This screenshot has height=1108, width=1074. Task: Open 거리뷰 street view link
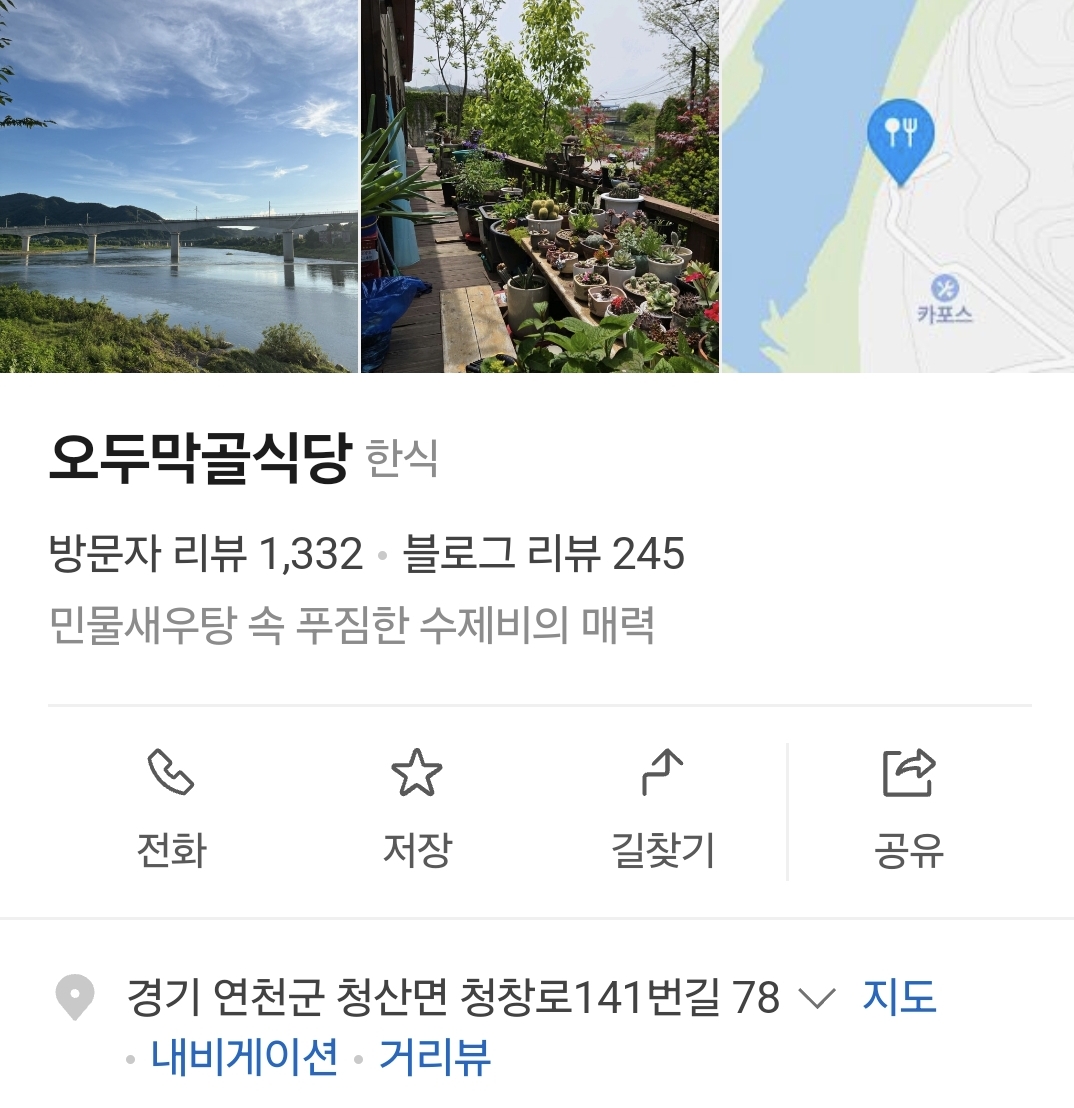(x=435, y=1057)
